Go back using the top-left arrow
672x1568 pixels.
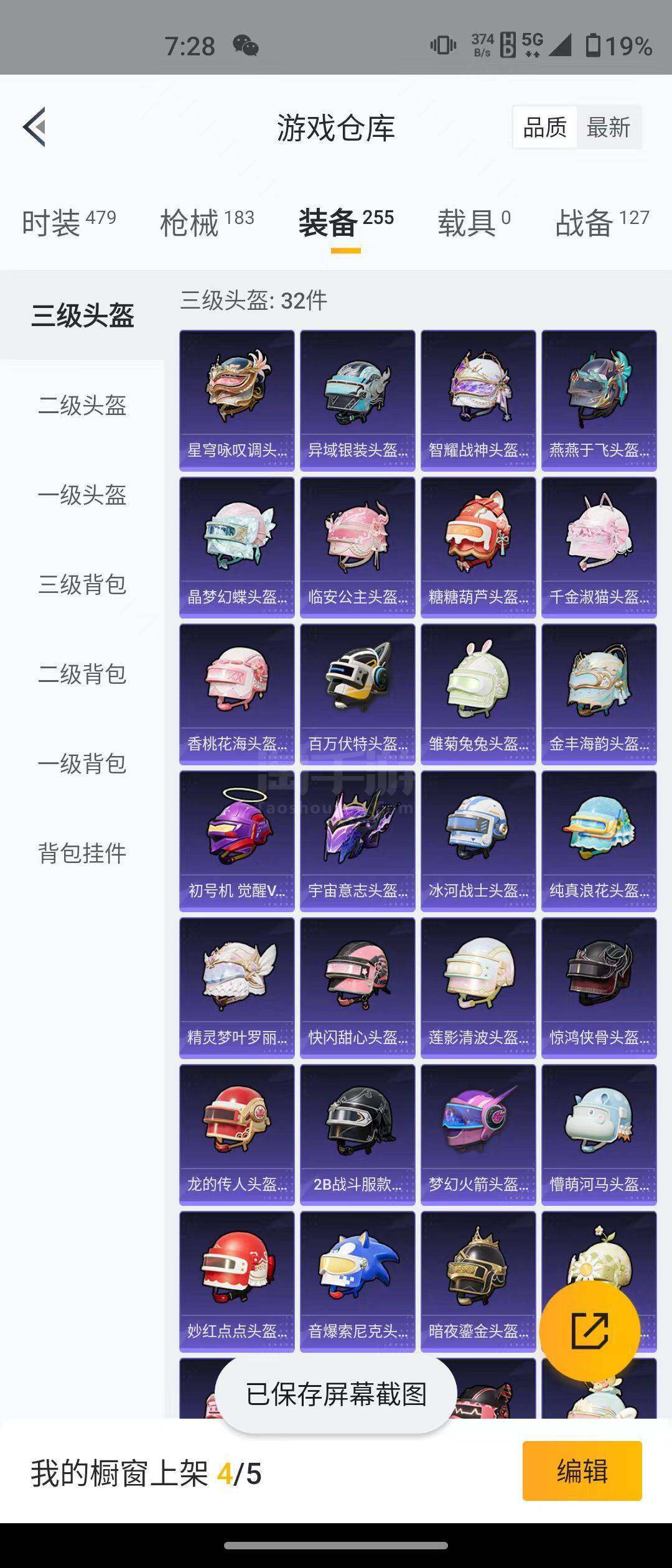35,127
